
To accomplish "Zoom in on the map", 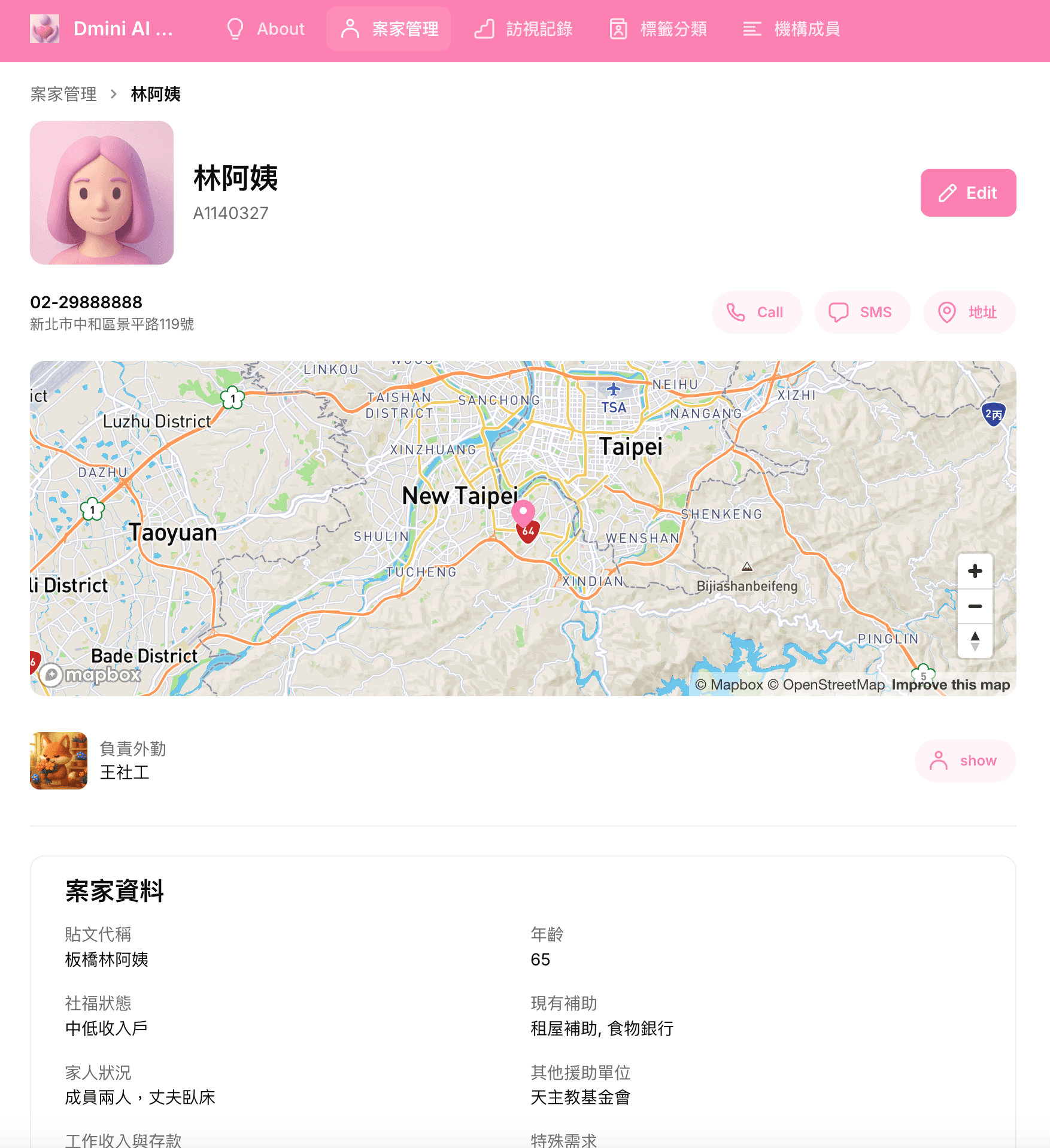I will [975, 571].
